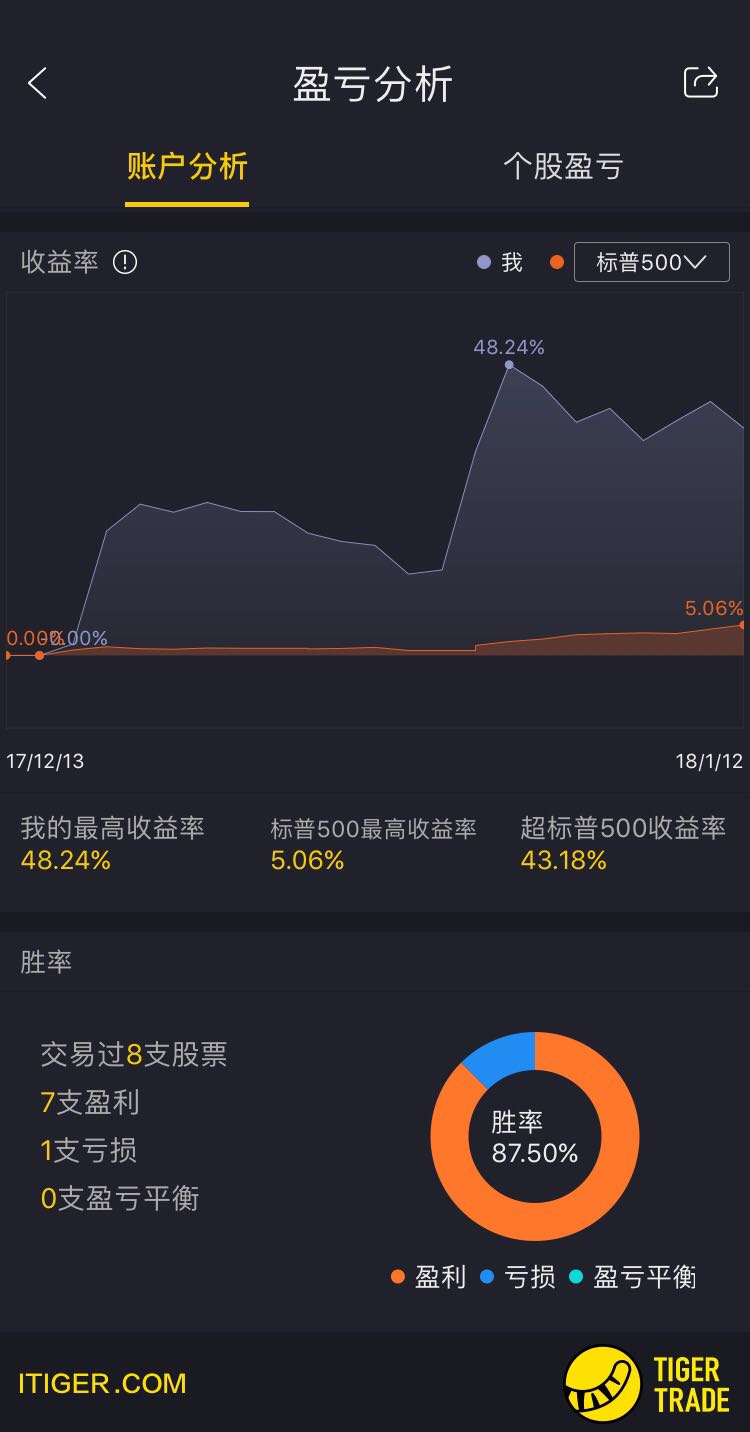Expand the 标普500 benchmark dropdown
The height and width of the screenshot is (1432, 750).
click(x=652, y=262)
